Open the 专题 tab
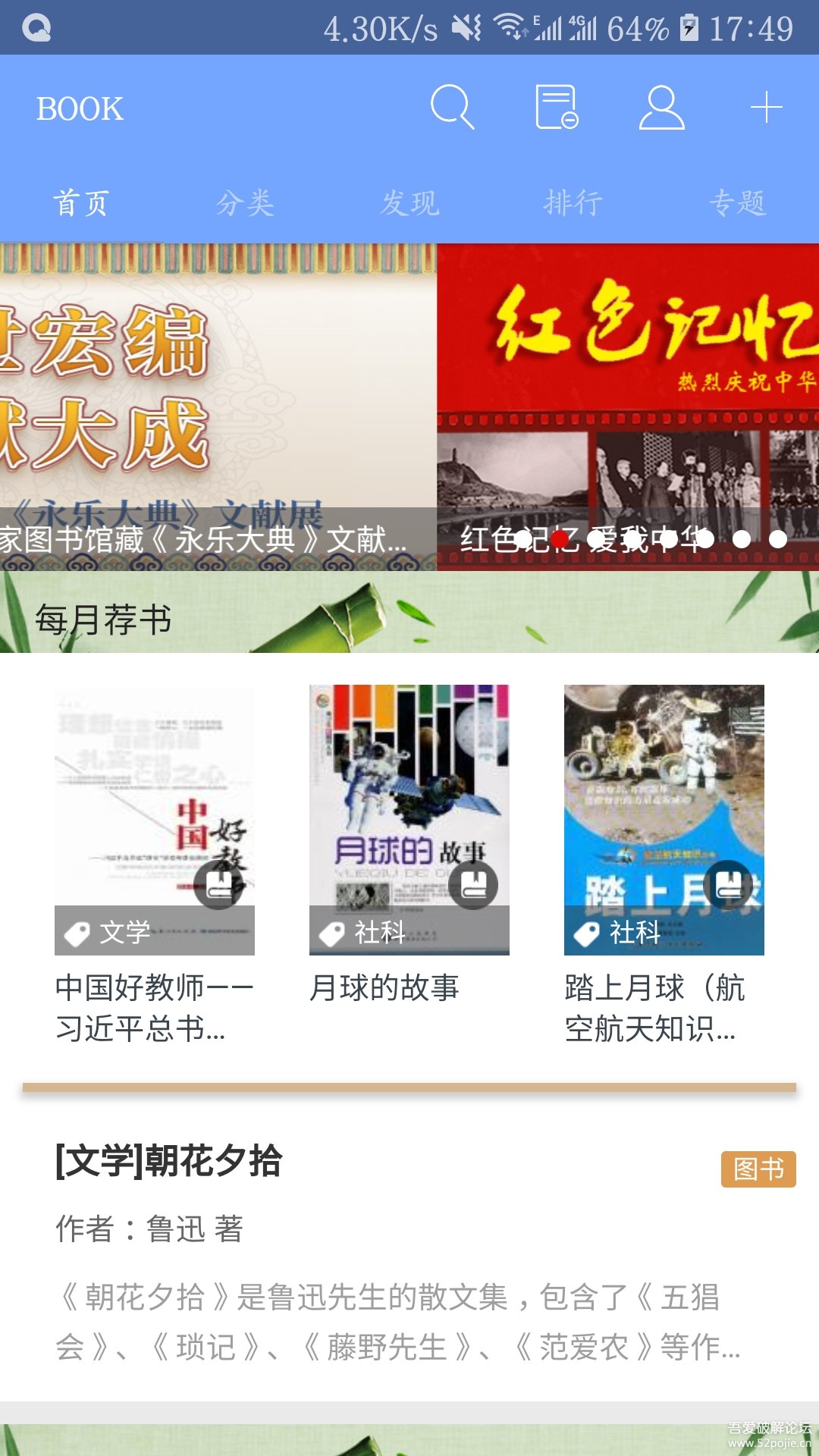 tap(737, 203)
